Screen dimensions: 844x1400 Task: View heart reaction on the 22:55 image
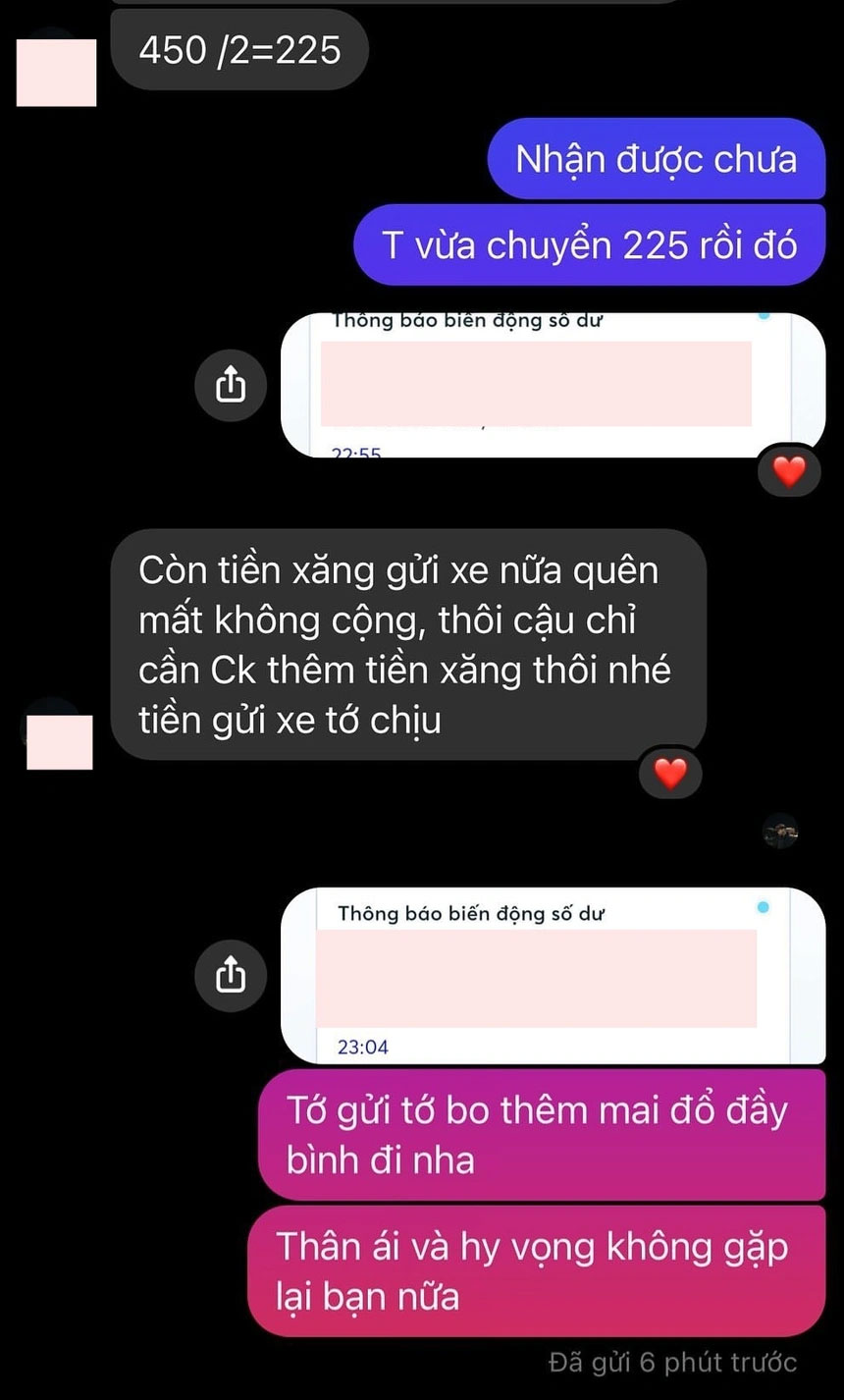[x=788, y=472]
